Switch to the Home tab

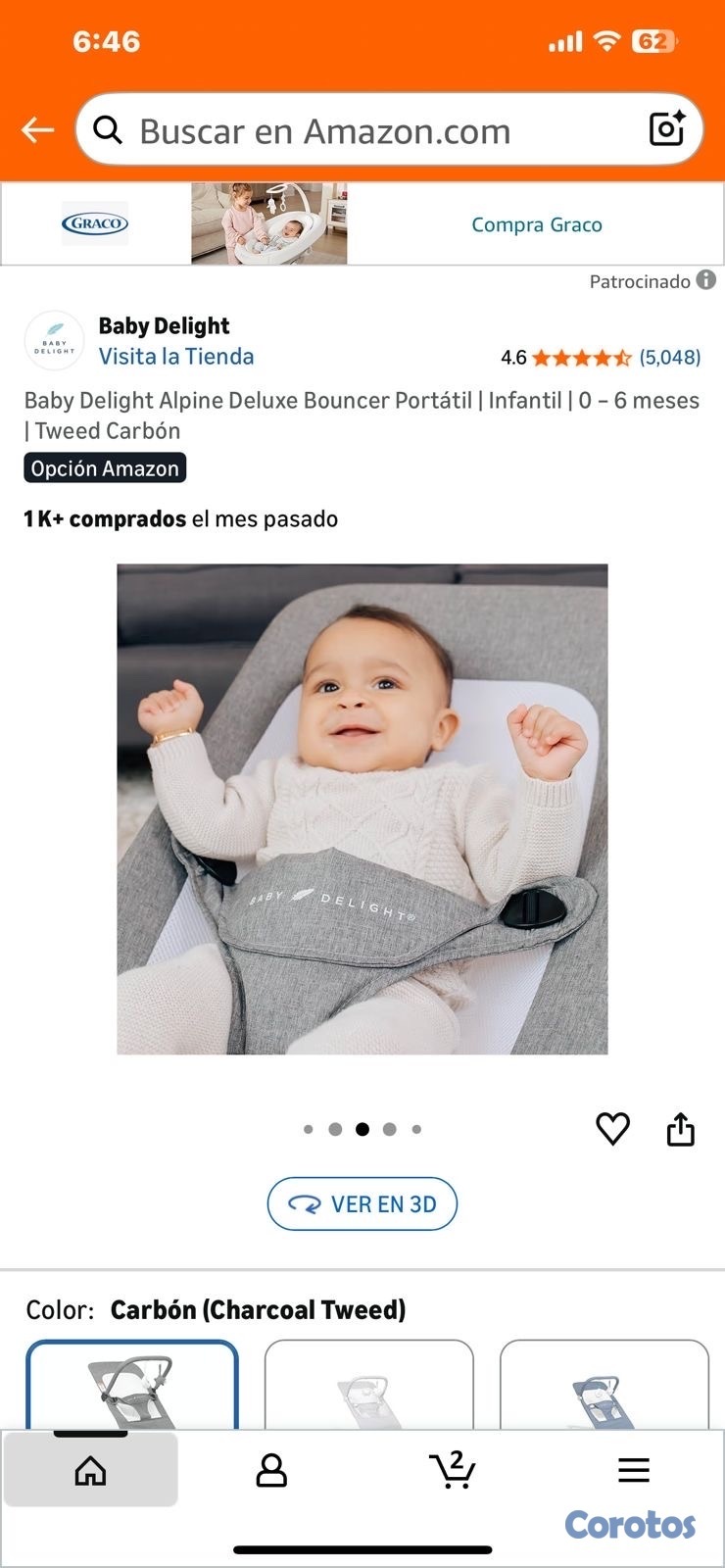coord(91,1470)
